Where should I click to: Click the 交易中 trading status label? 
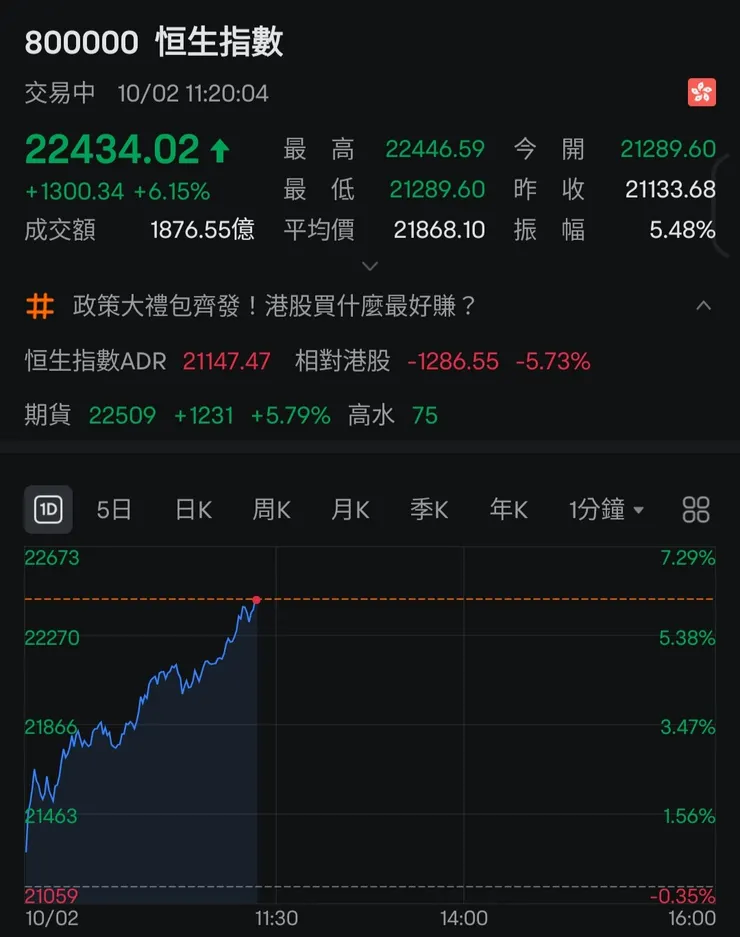click(56, 92)
